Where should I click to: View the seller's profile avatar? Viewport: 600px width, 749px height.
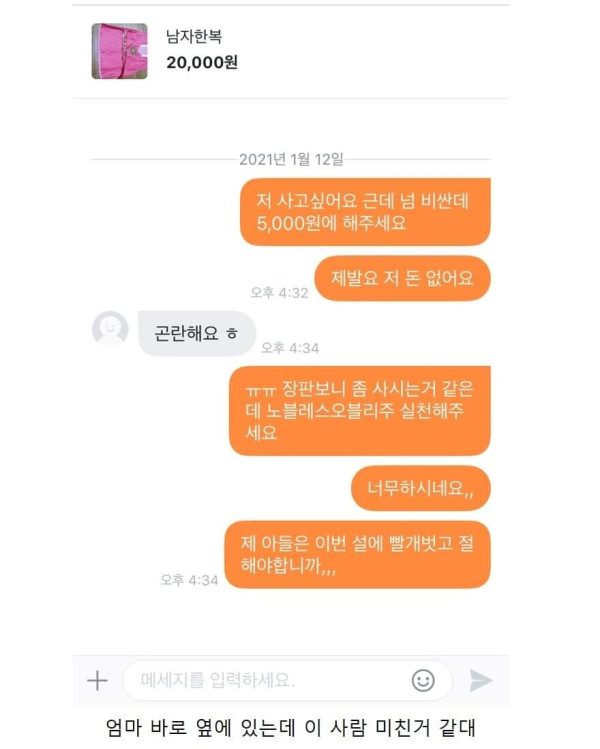coord(110,329)
